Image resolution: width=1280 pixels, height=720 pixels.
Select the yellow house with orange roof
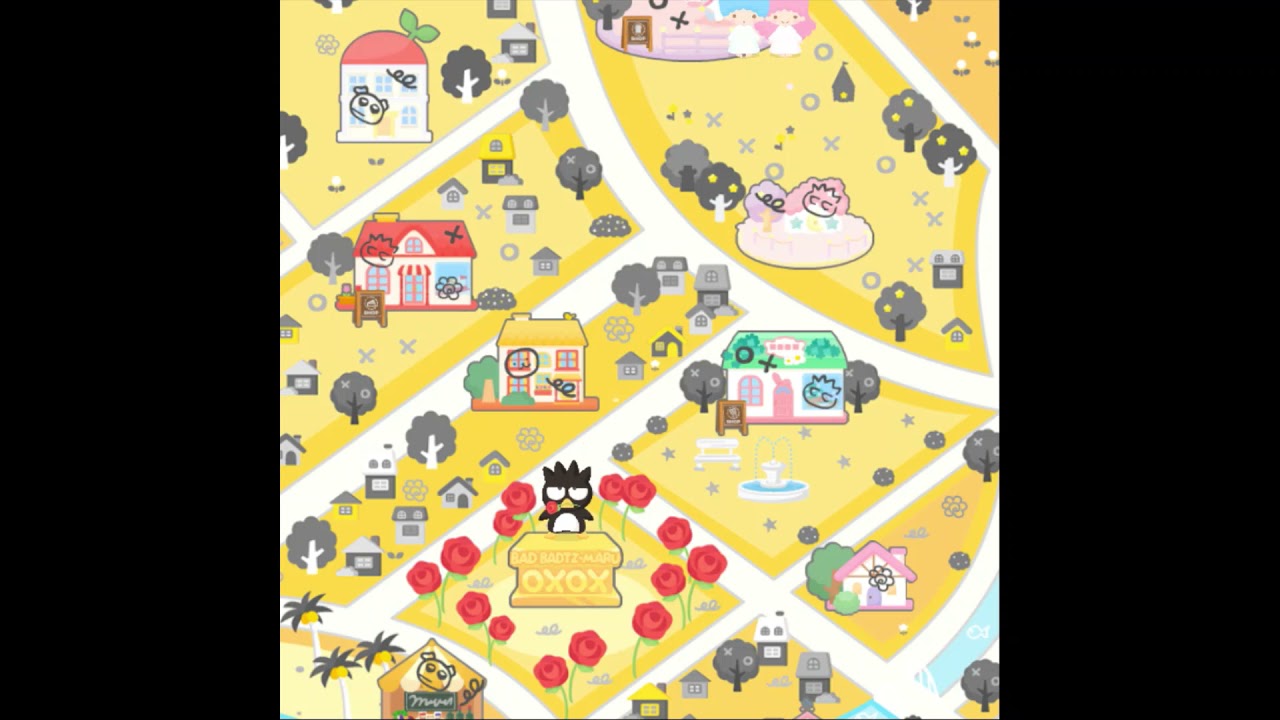coord(541,363)
